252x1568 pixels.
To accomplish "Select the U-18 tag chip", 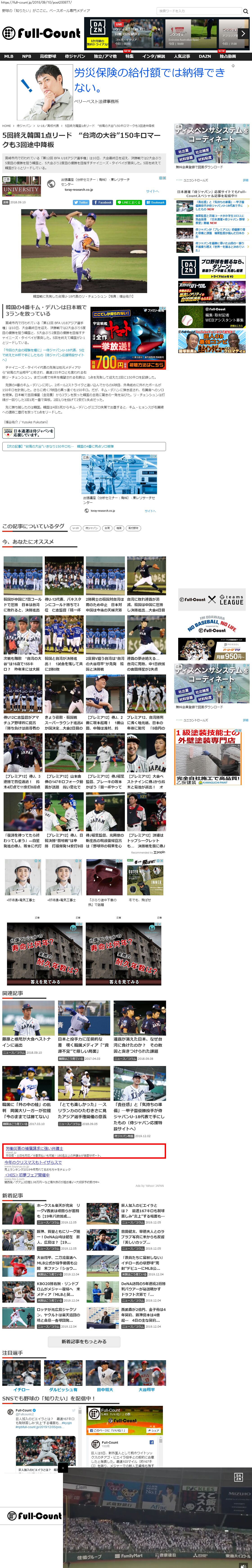I will coord(75,528).
